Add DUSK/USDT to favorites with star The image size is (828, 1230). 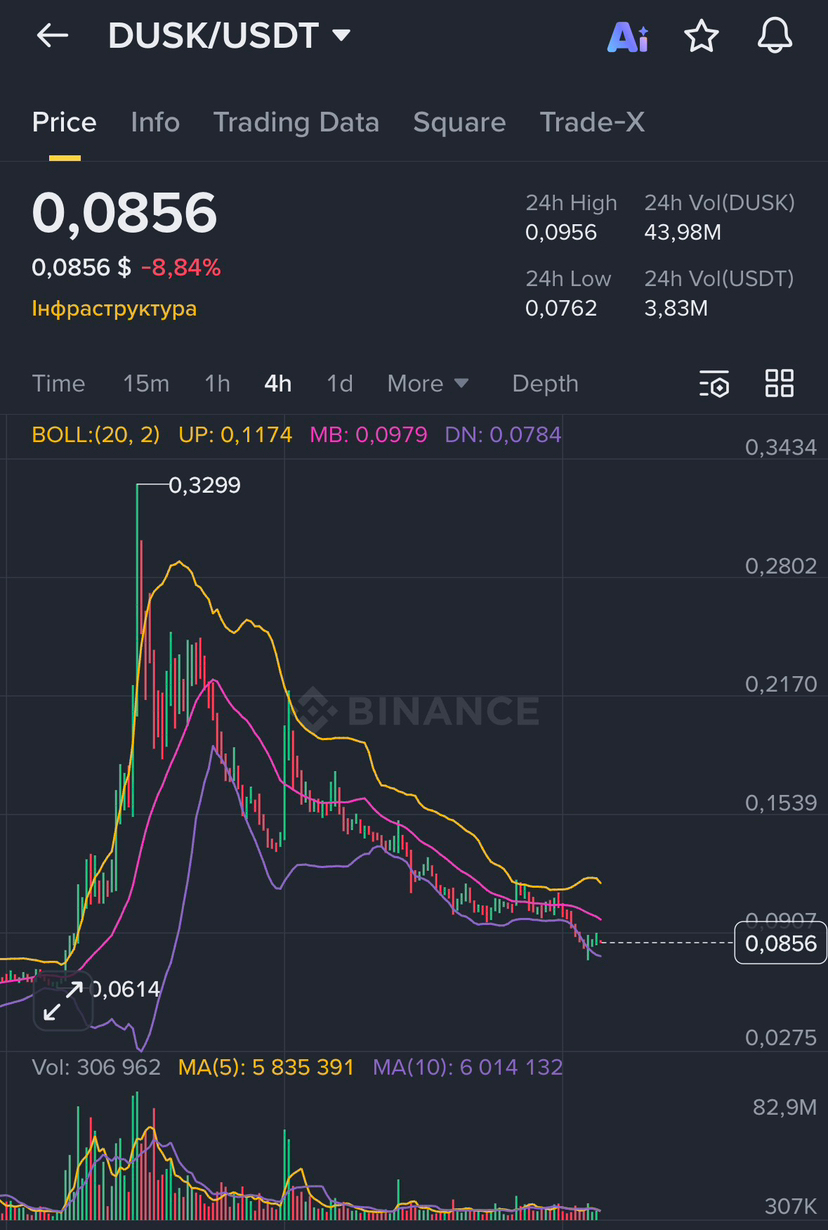(x=702, y=37)
